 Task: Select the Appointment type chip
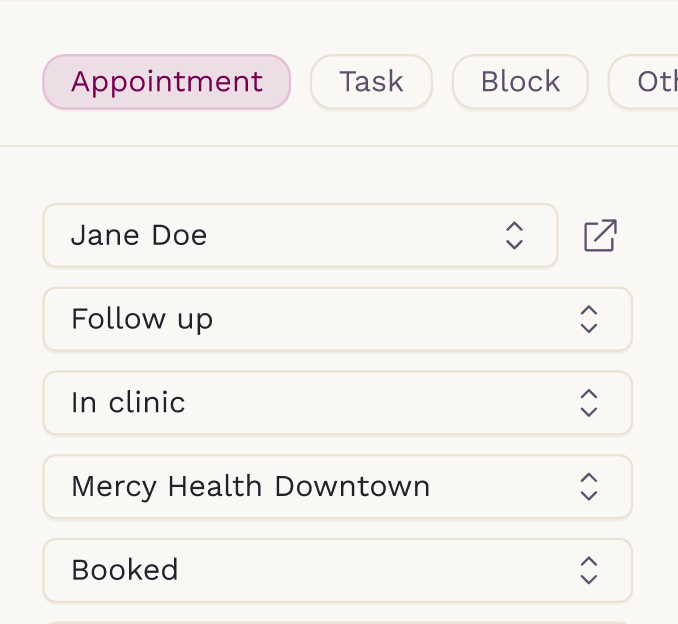click(x=166, y=82)
